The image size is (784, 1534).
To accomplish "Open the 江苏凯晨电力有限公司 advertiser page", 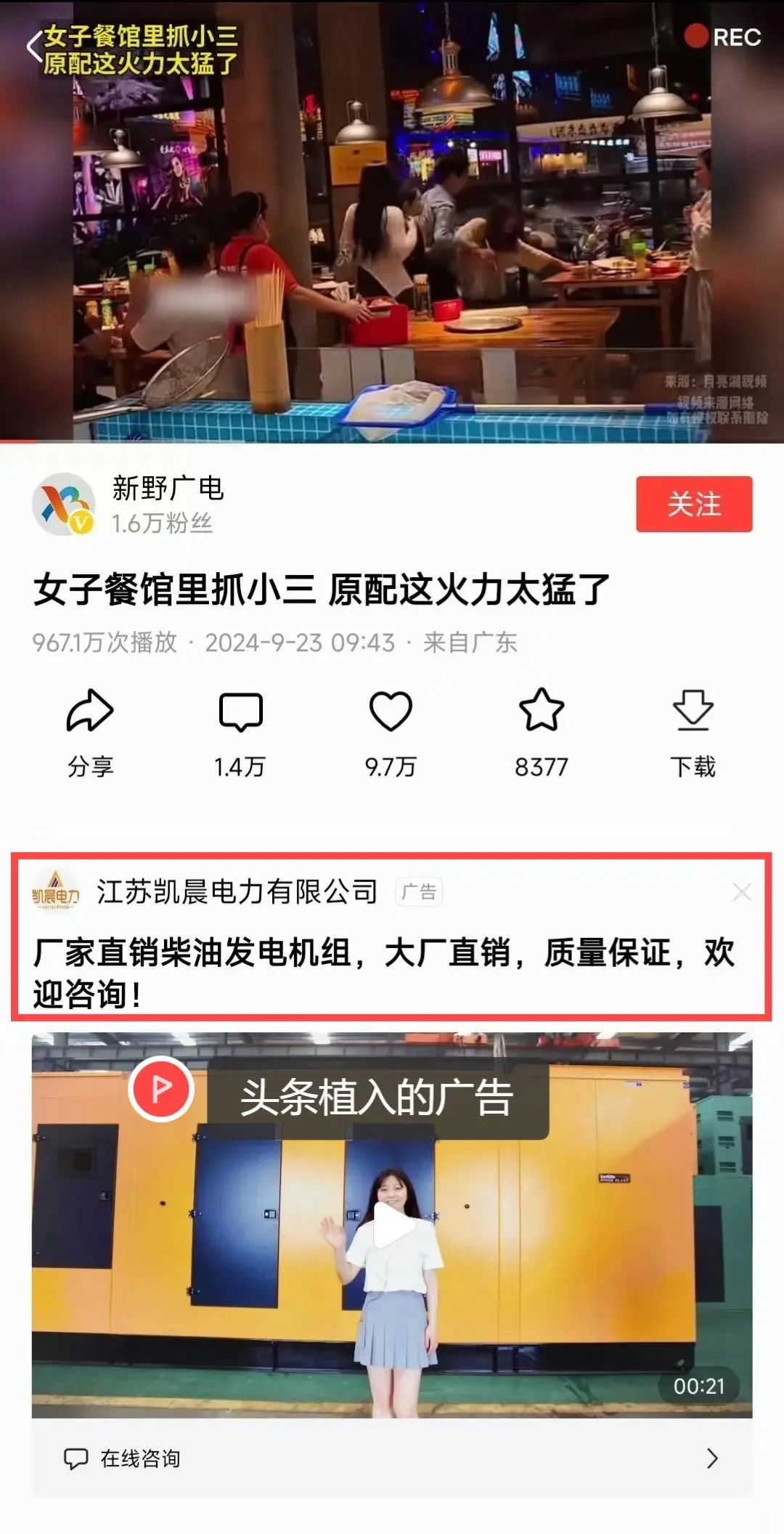I will pos(237,892).
